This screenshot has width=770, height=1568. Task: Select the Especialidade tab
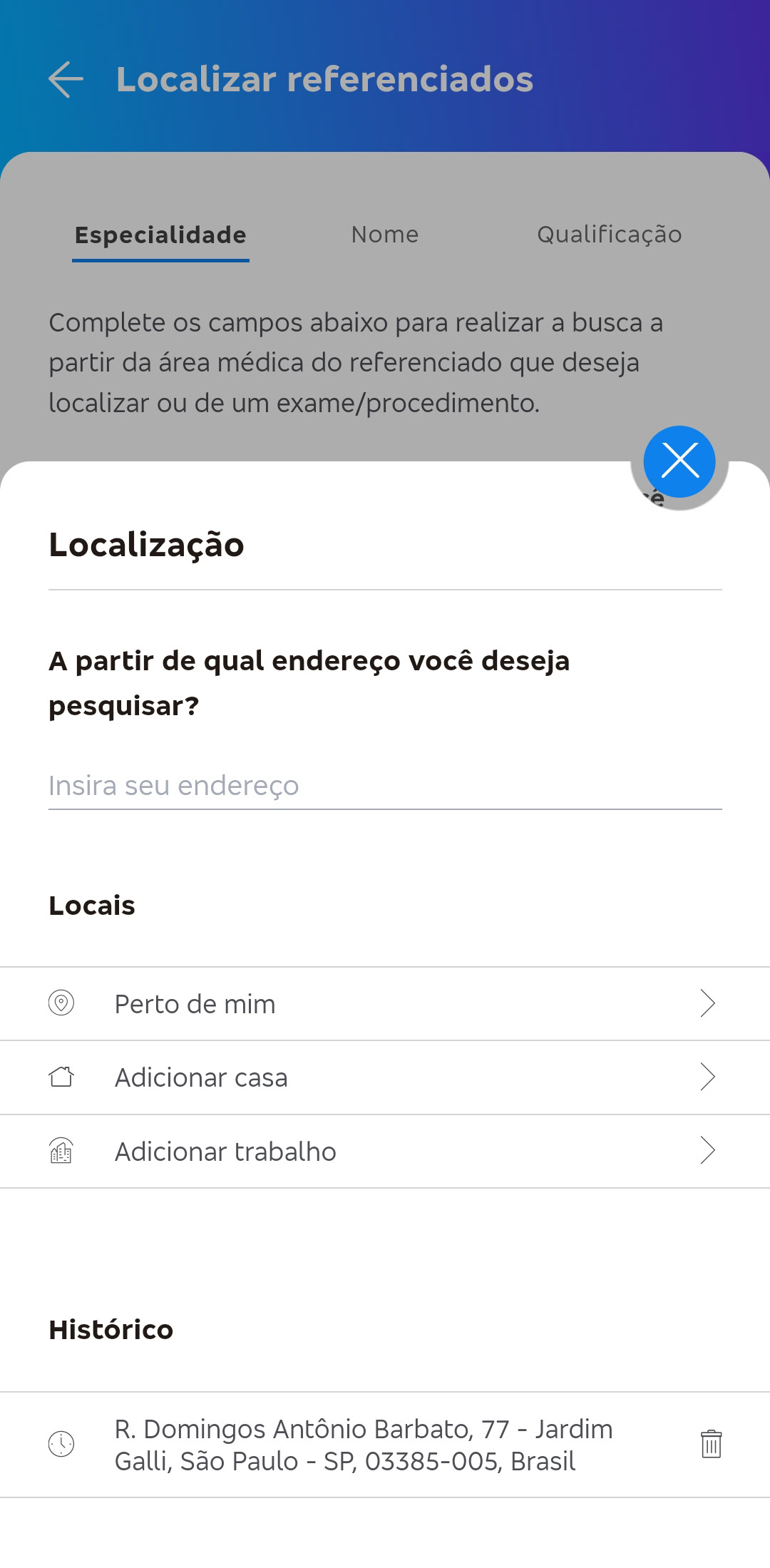(160, 235)
